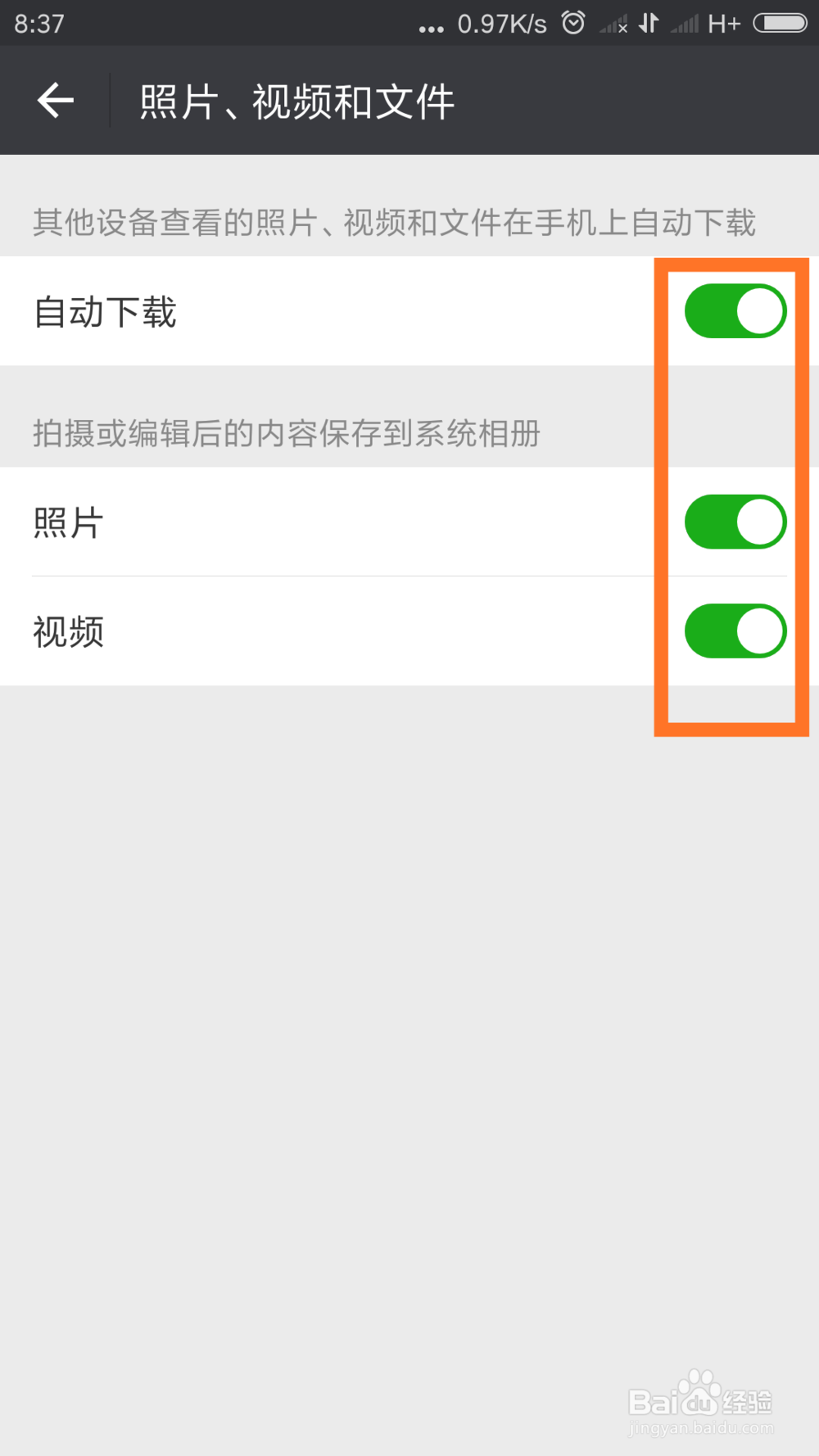The image size is (819, 1456).
Task: Tap the 自动下载 row label
Action: point(106,311)
